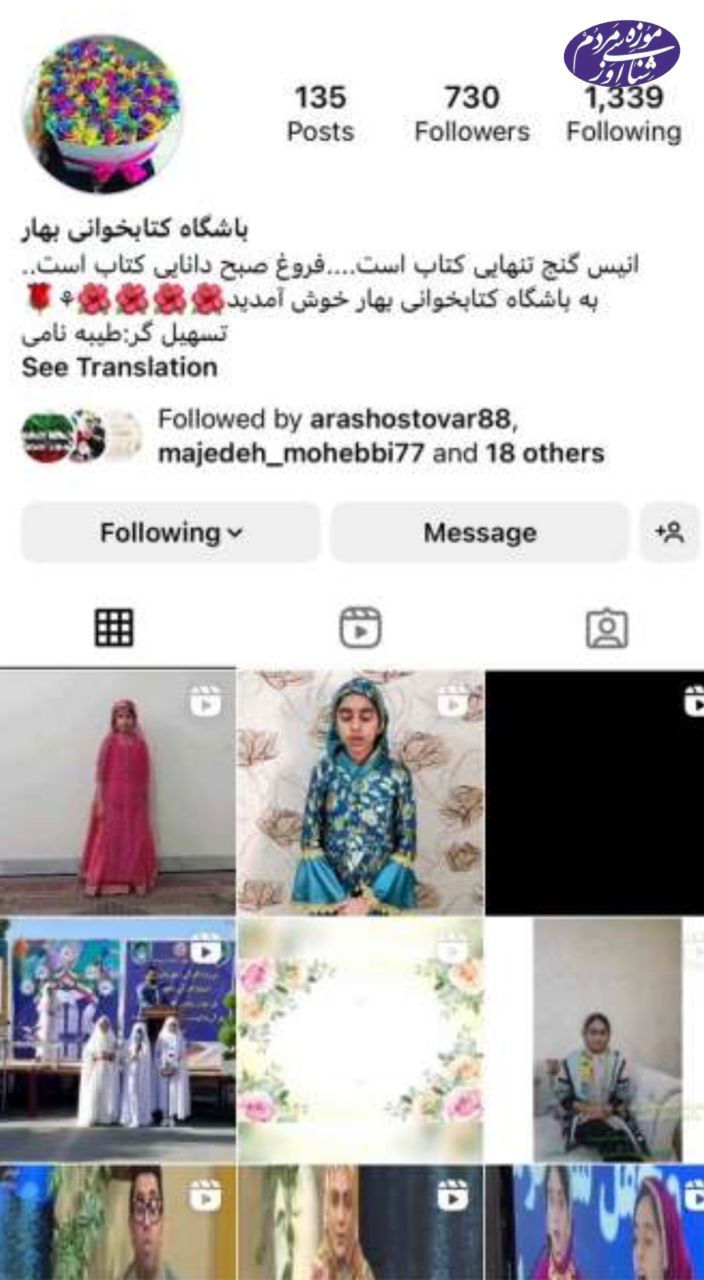
Task: Open suggested accounts via add-person icon
Action: [x=669, y=533]
